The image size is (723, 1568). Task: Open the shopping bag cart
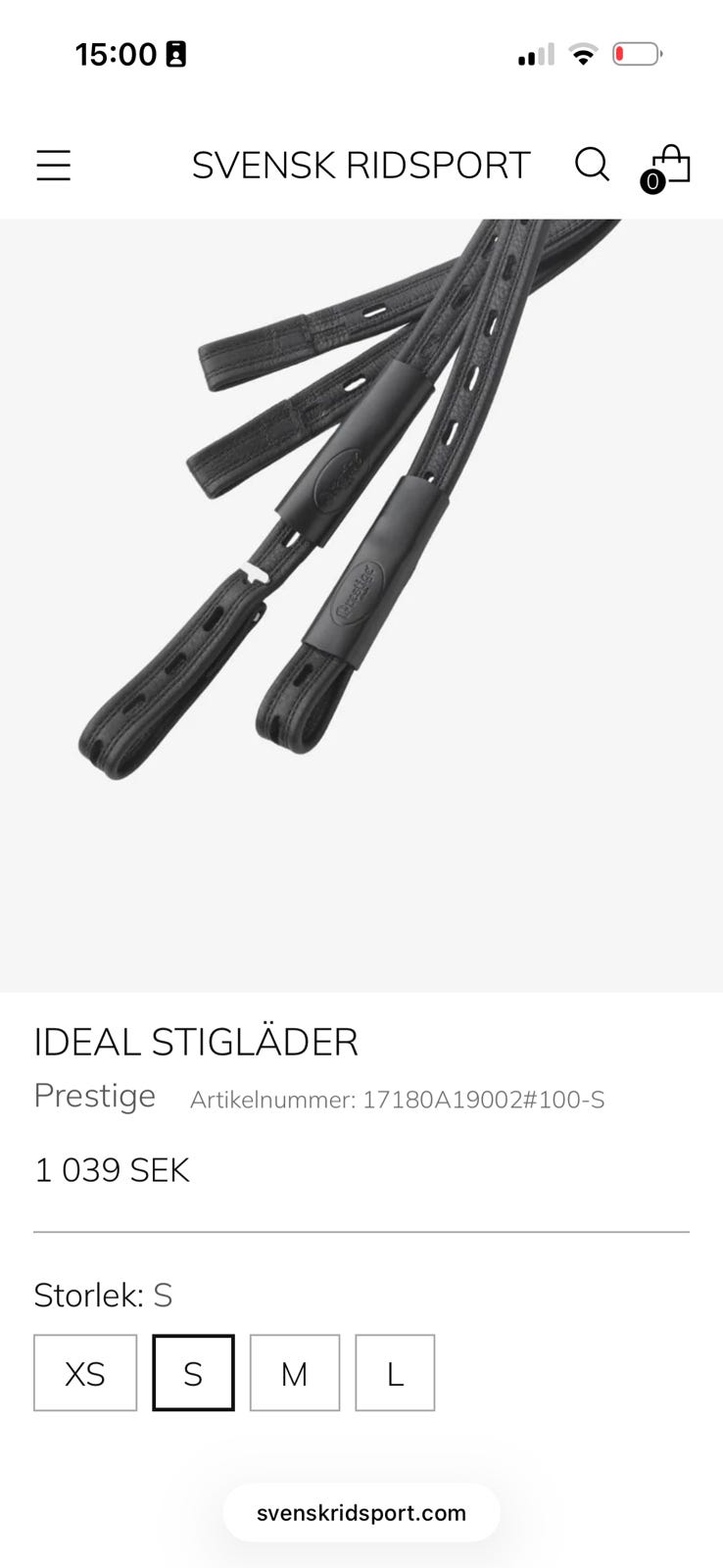[671, 166]
